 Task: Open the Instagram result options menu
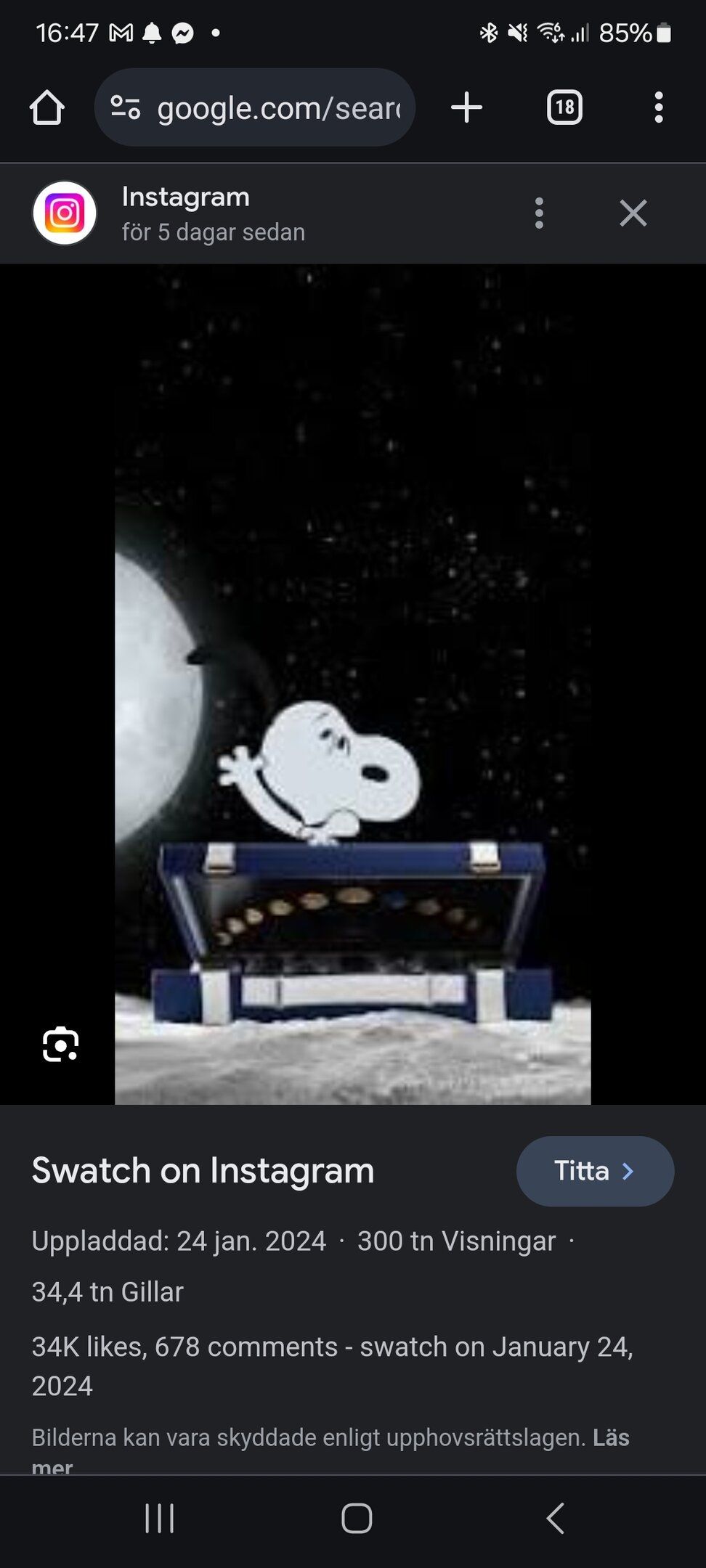coord(538,213)
